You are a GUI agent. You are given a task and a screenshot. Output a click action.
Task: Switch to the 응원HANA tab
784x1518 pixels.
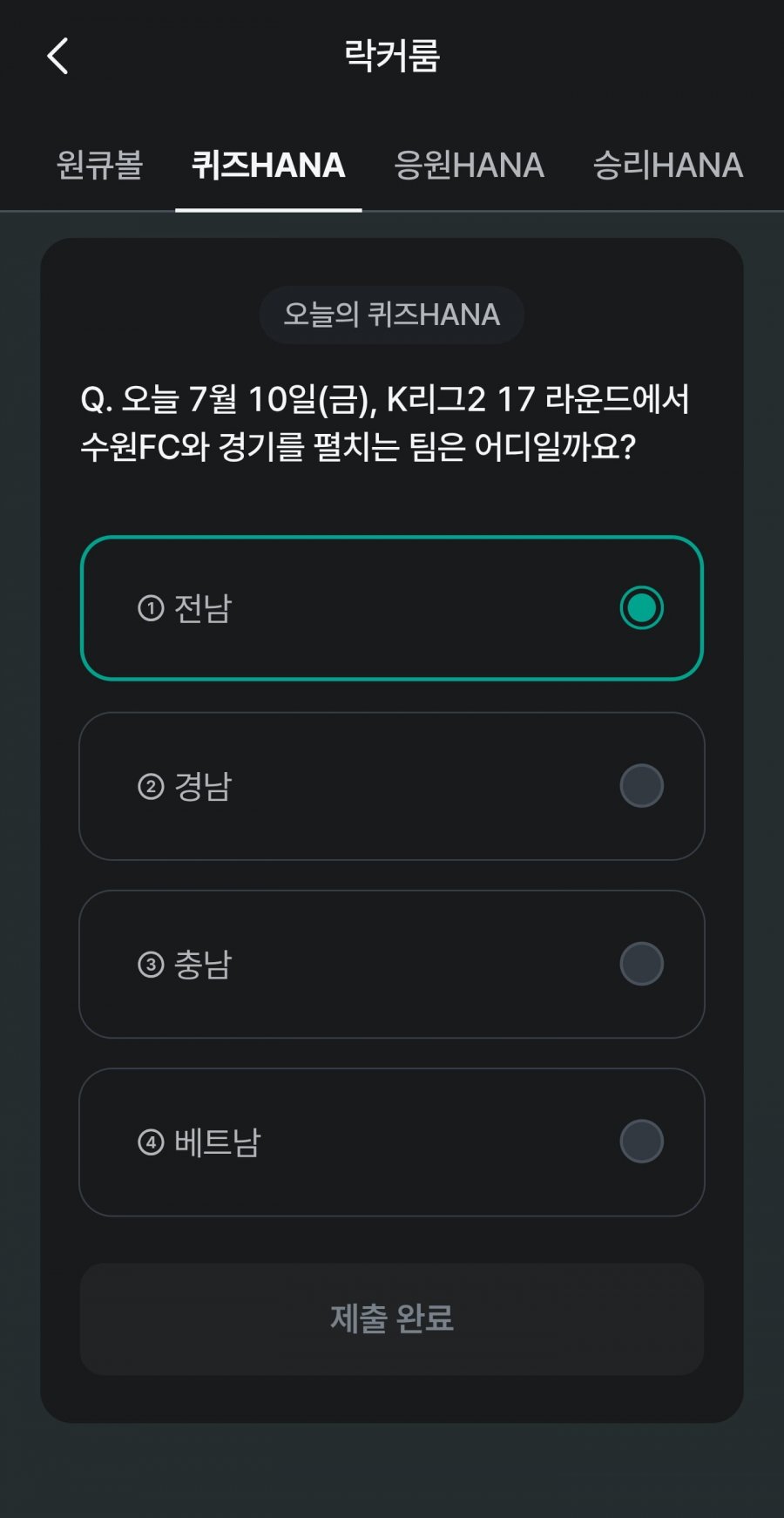pos(469,165)
